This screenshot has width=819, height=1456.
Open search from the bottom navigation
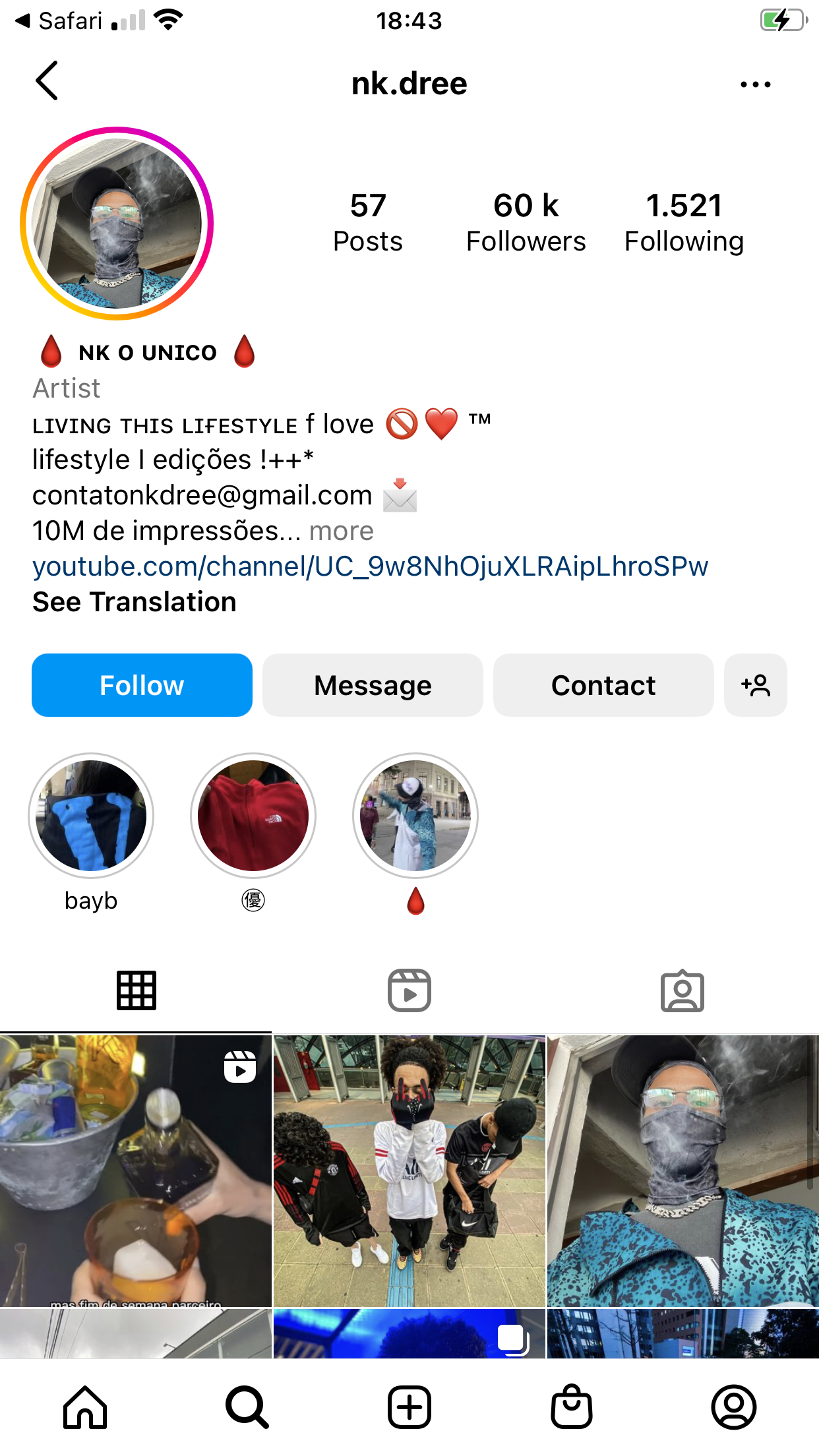(x=247, y=1407)
